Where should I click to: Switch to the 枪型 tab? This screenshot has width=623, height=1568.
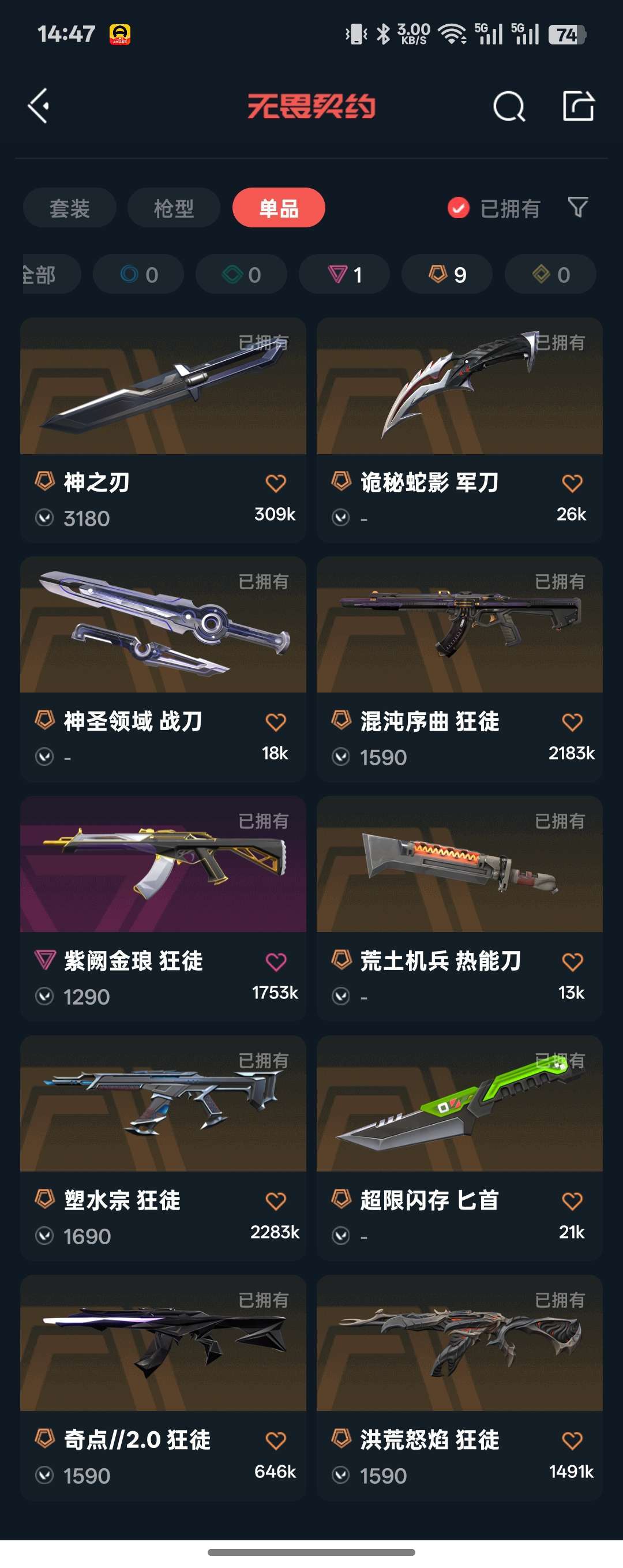coord(173,208)
